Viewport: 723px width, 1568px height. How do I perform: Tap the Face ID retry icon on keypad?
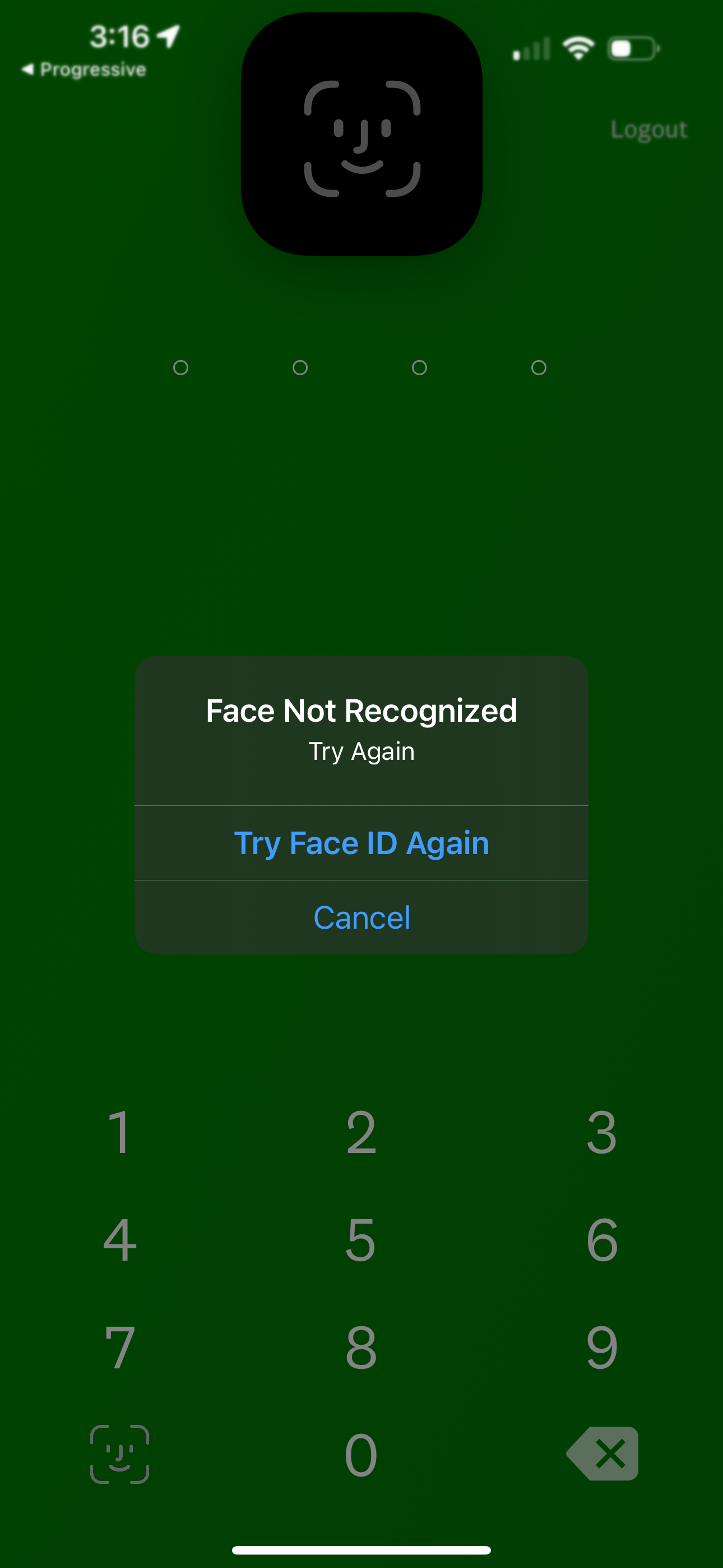119,1455
